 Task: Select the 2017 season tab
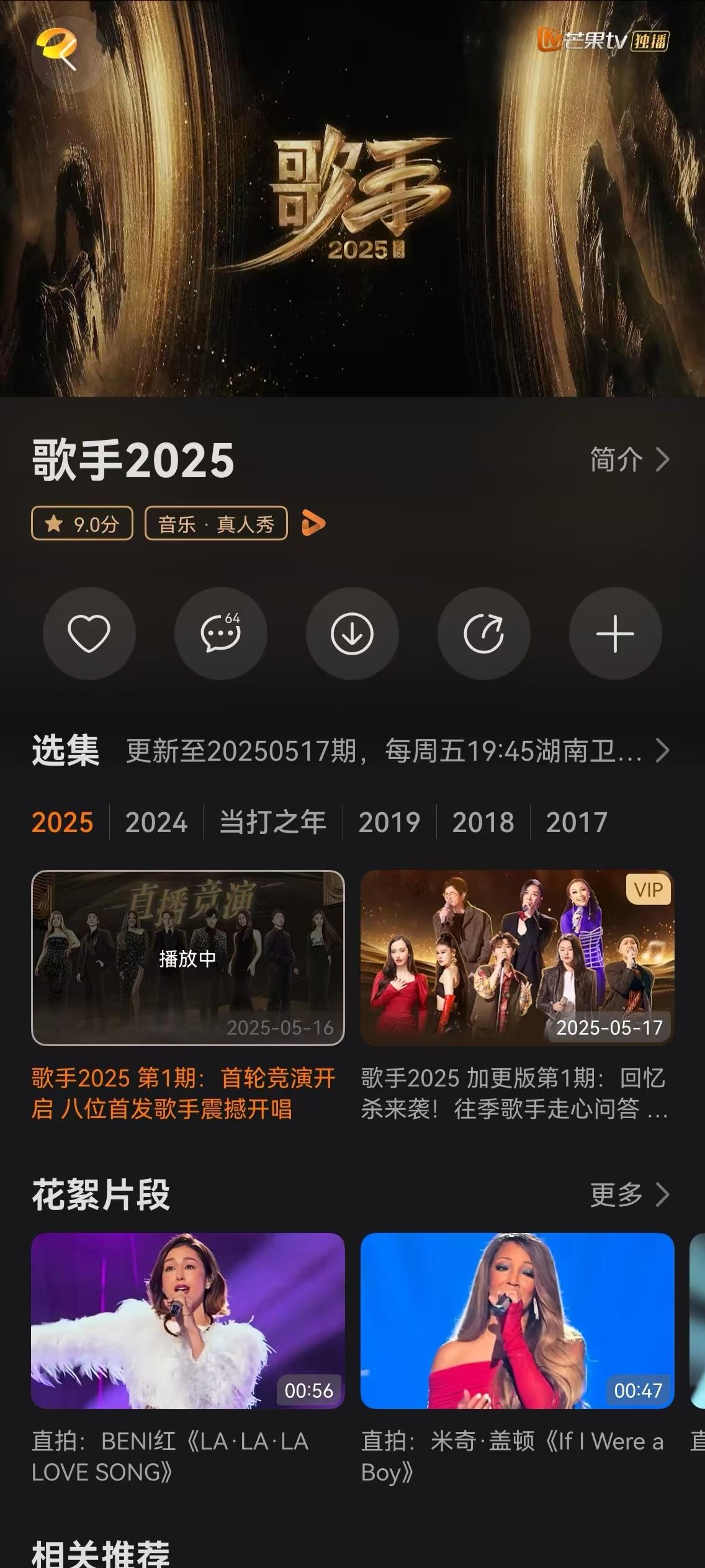(576, 822)
